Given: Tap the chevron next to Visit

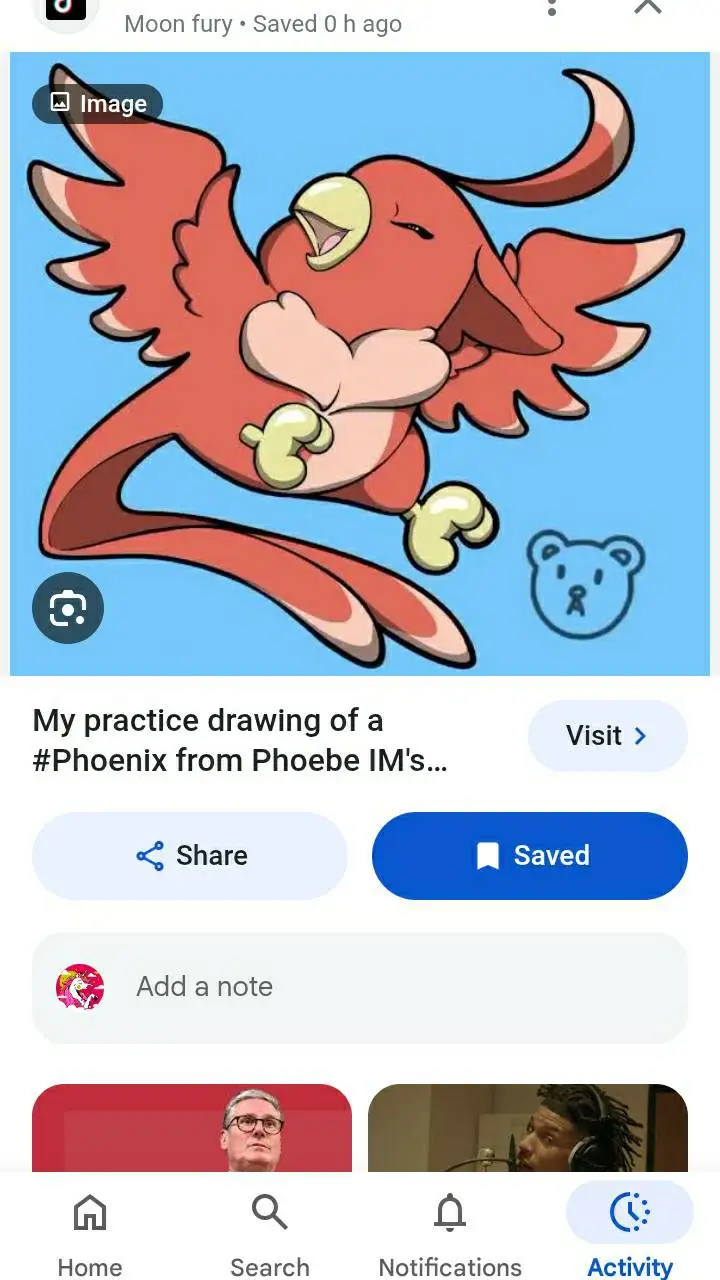Looking at the screenshot, I should (x=641, y=736).
